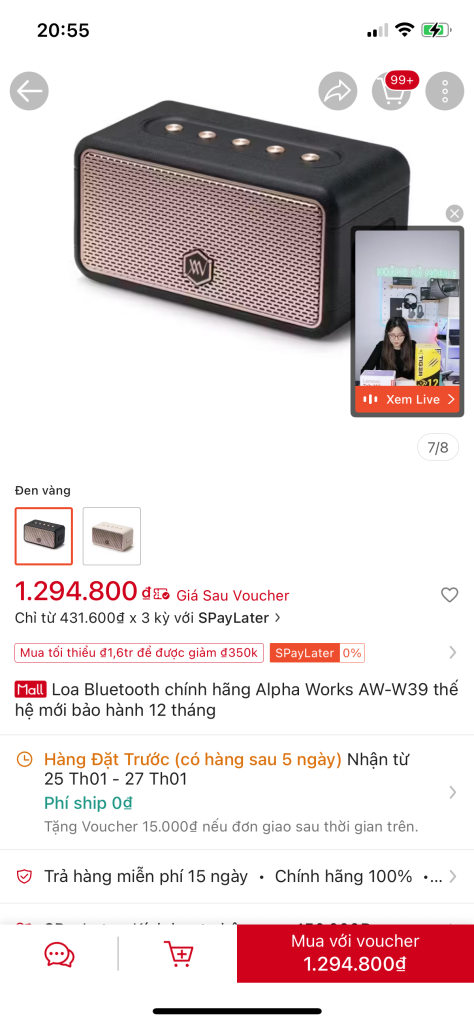Open shipping details for Hàng Đặt Trước

237,793
